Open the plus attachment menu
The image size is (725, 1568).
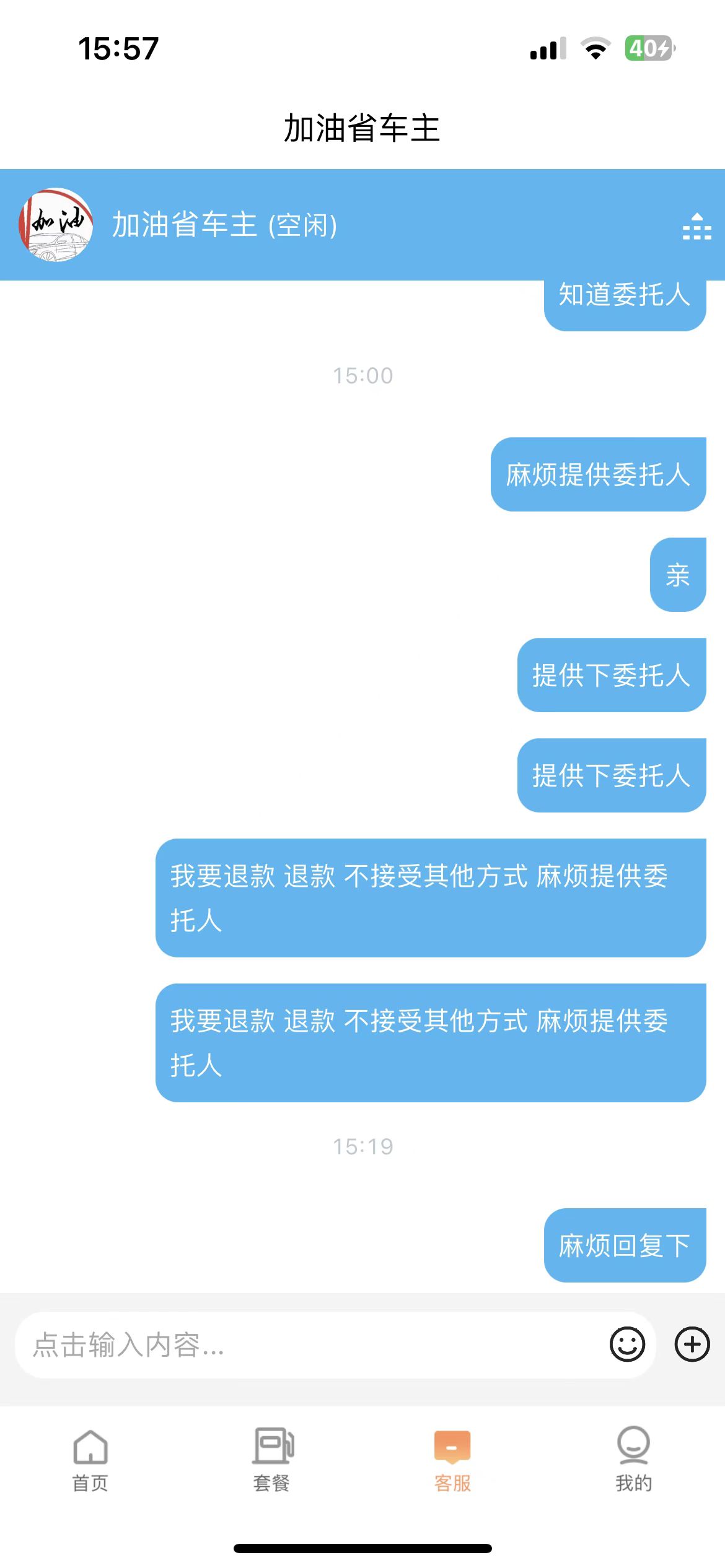[692, 1344]
